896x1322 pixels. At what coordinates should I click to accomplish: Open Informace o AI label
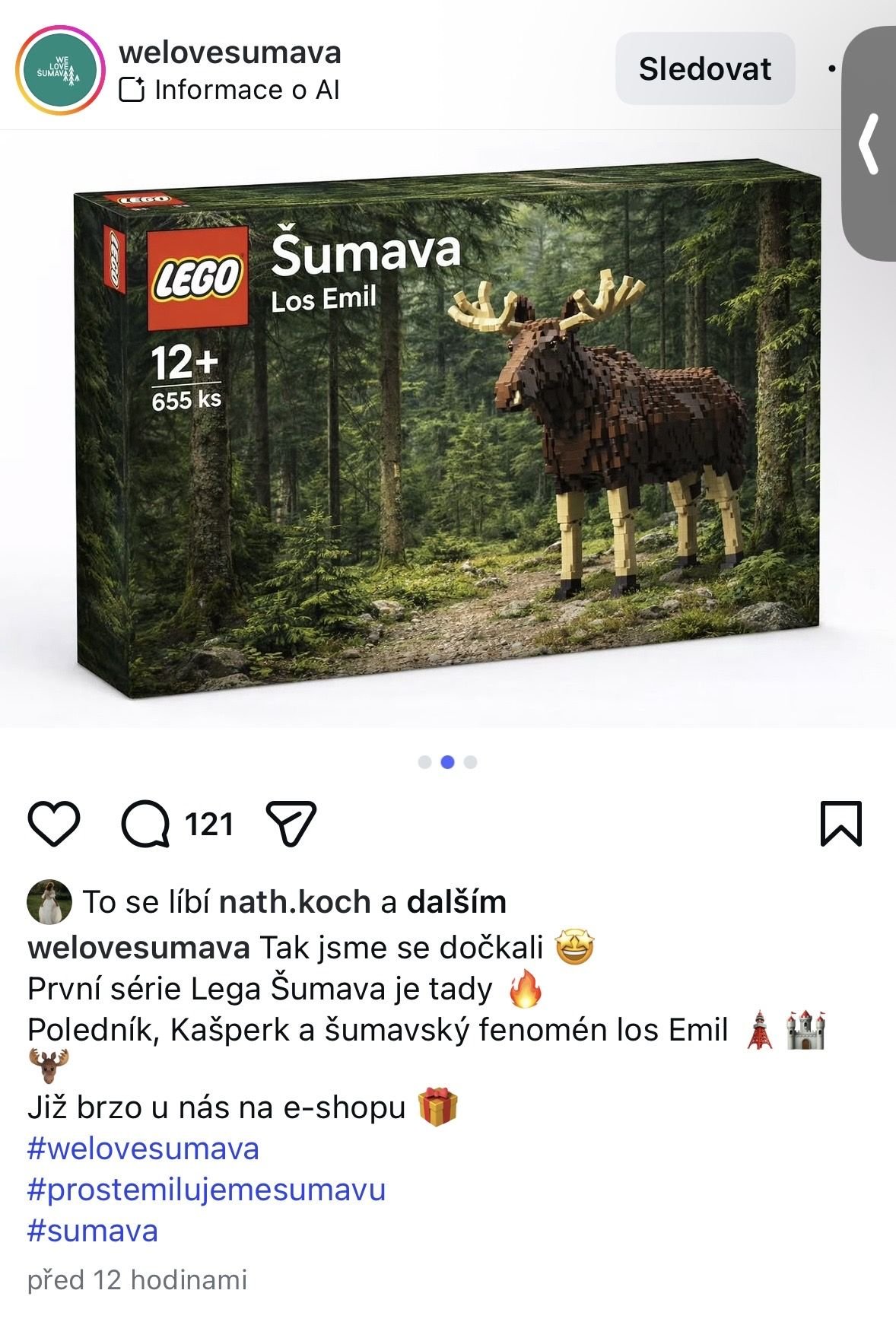click(x=230, y=91)
